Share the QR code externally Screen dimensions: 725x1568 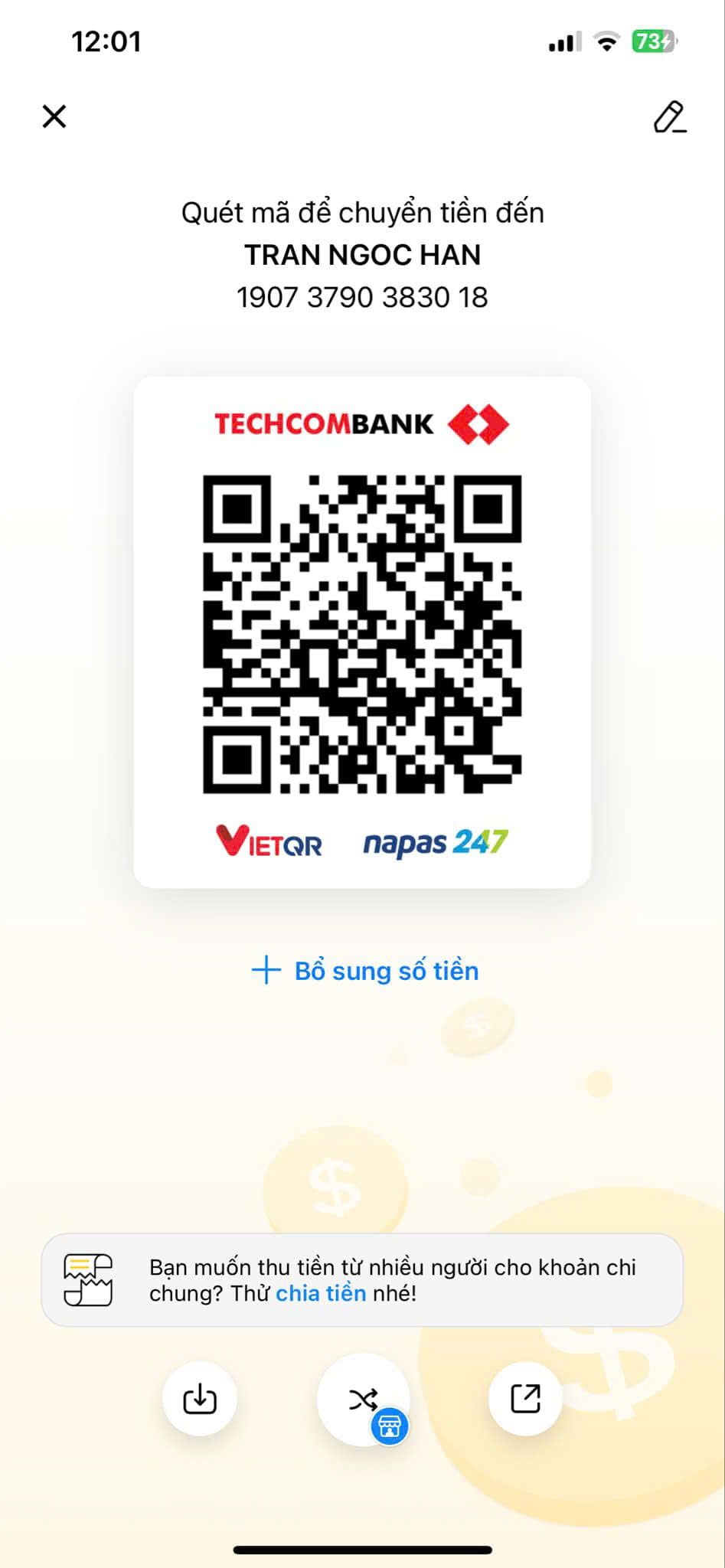point(525,1399)
